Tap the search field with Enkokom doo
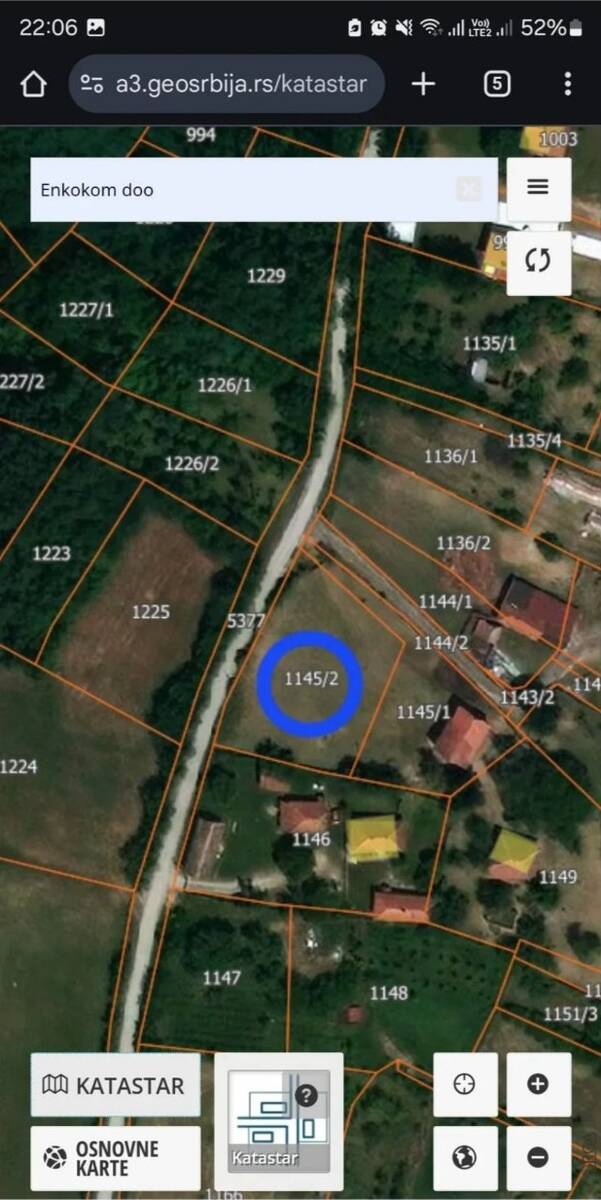The width and height of the screenshot is (601, 1200). (264, 189)
